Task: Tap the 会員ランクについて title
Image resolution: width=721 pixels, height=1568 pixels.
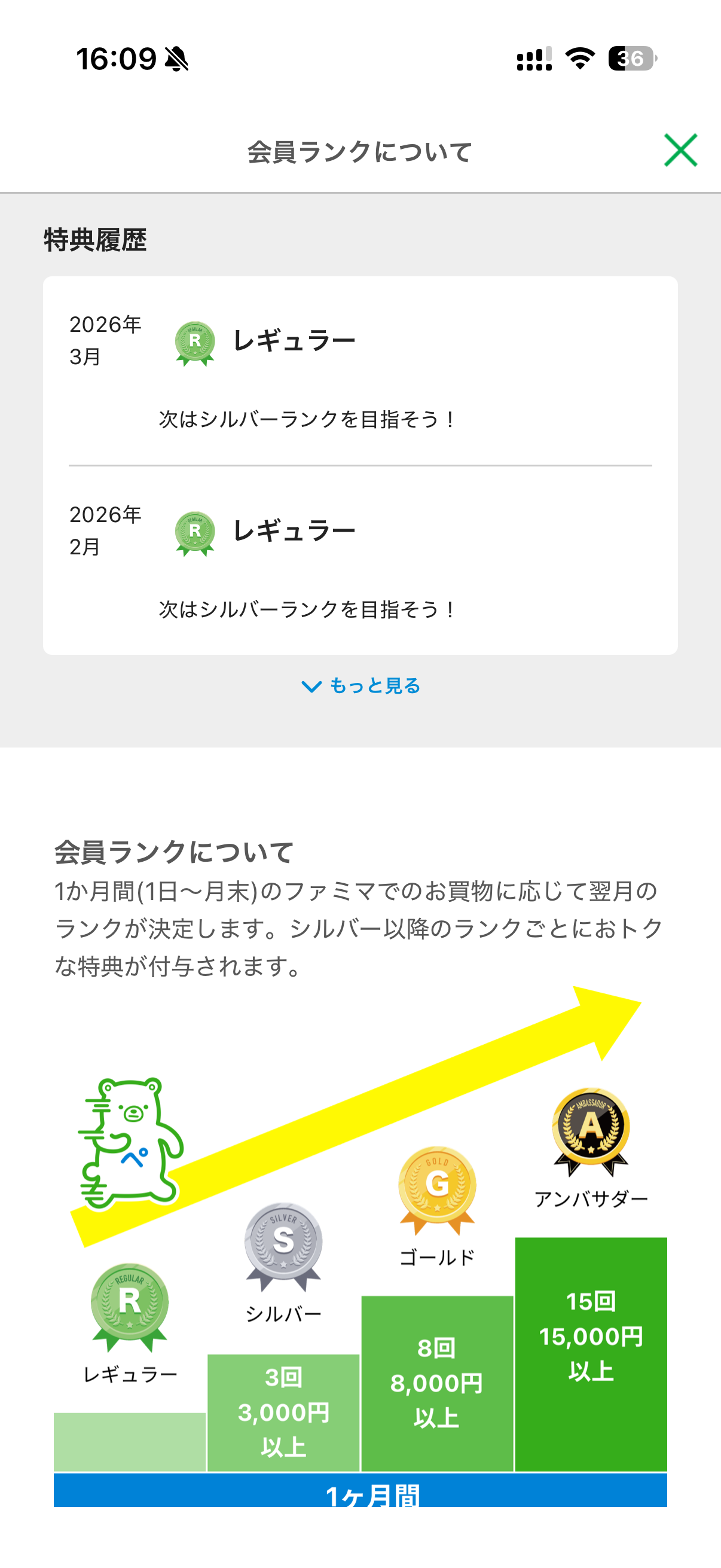Action: point(360,151)
